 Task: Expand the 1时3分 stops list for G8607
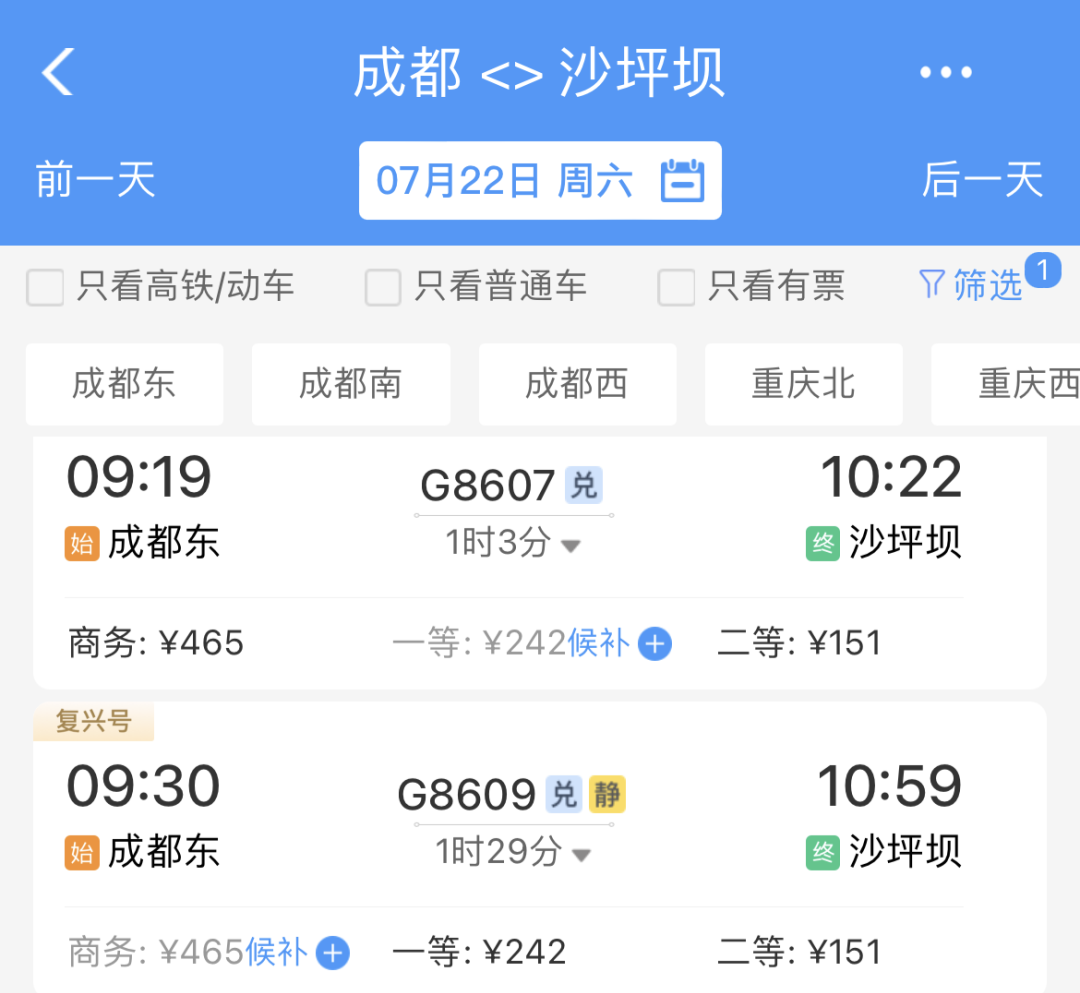coord(513,544)
